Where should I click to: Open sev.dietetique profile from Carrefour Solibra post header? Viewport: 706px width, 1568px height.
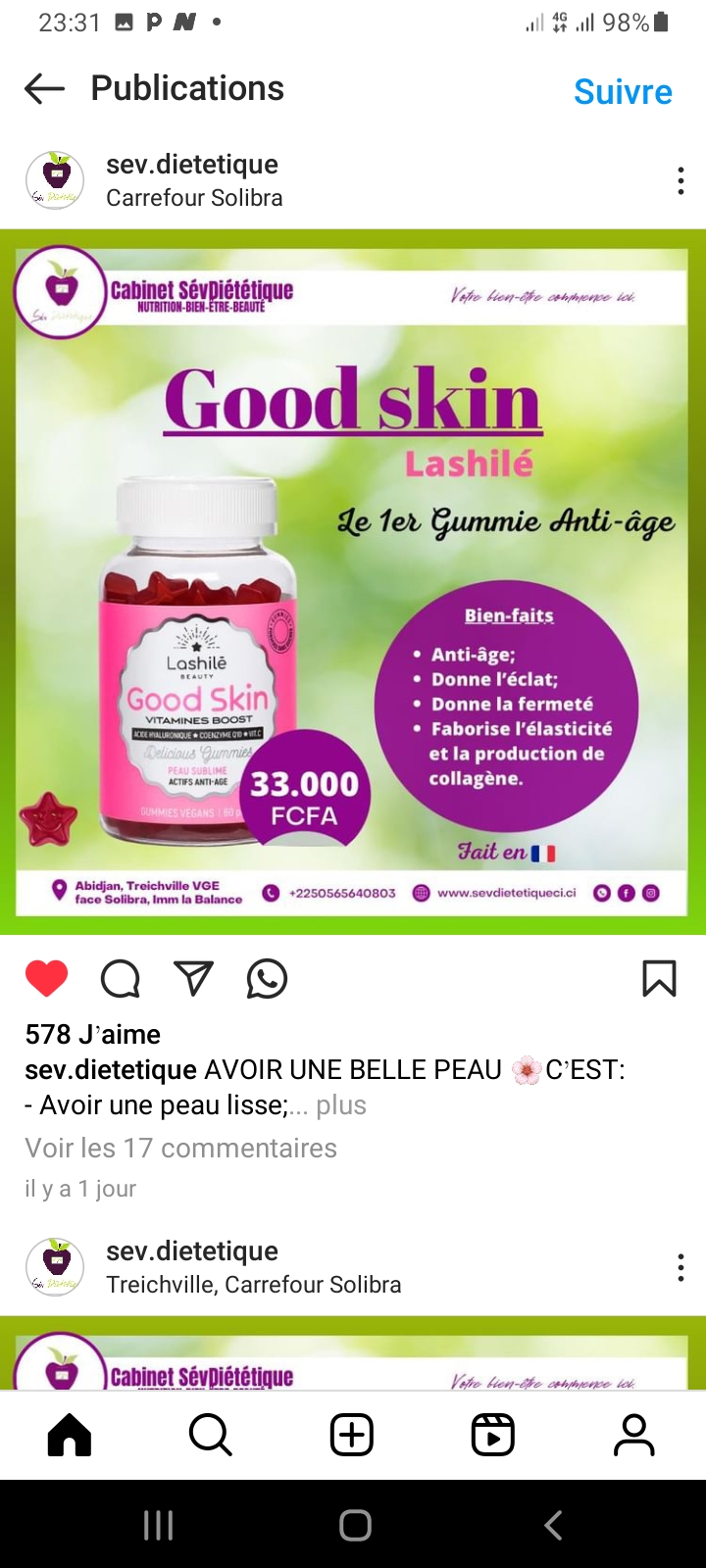click(x=192, y=164)
